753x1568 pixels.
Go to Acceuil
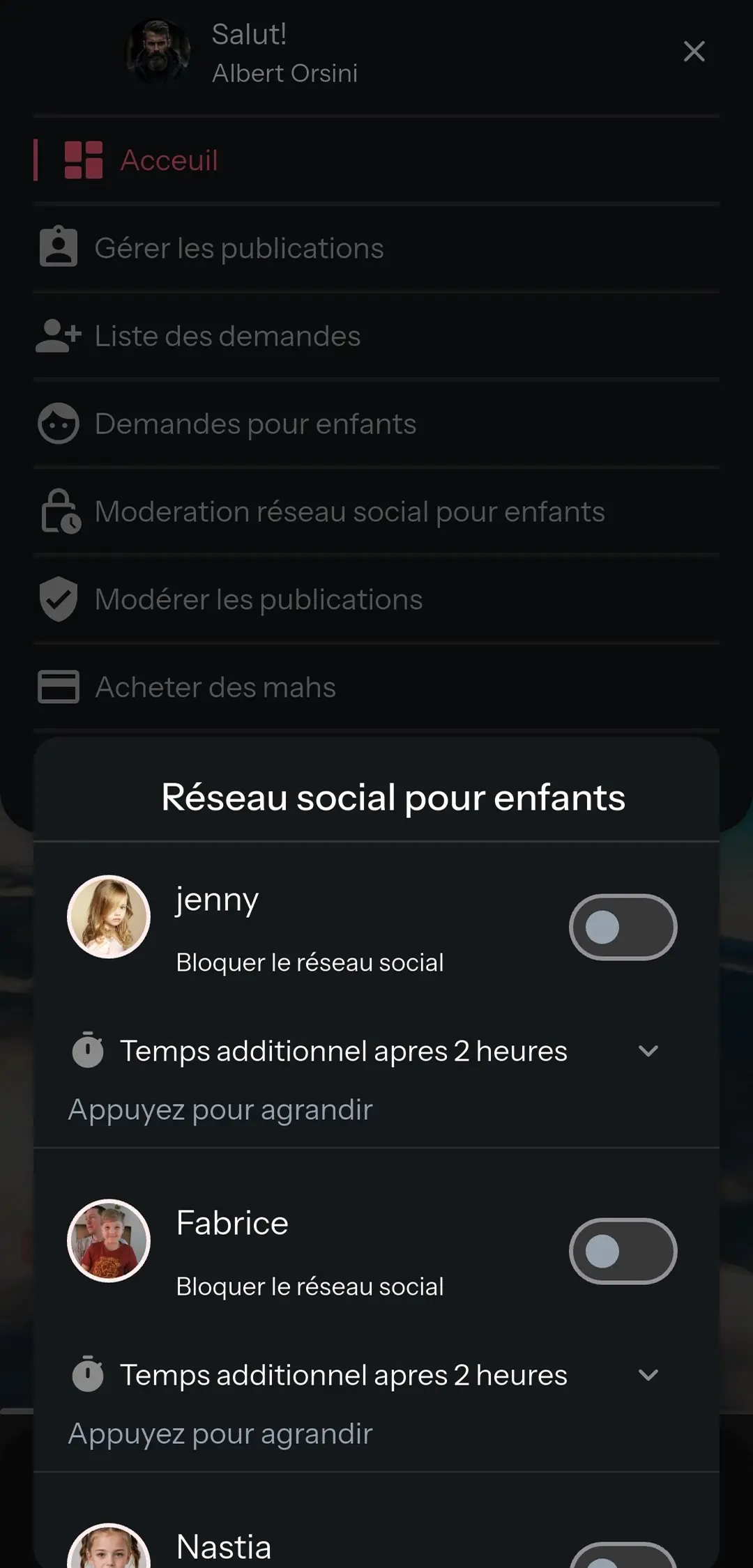169,160
